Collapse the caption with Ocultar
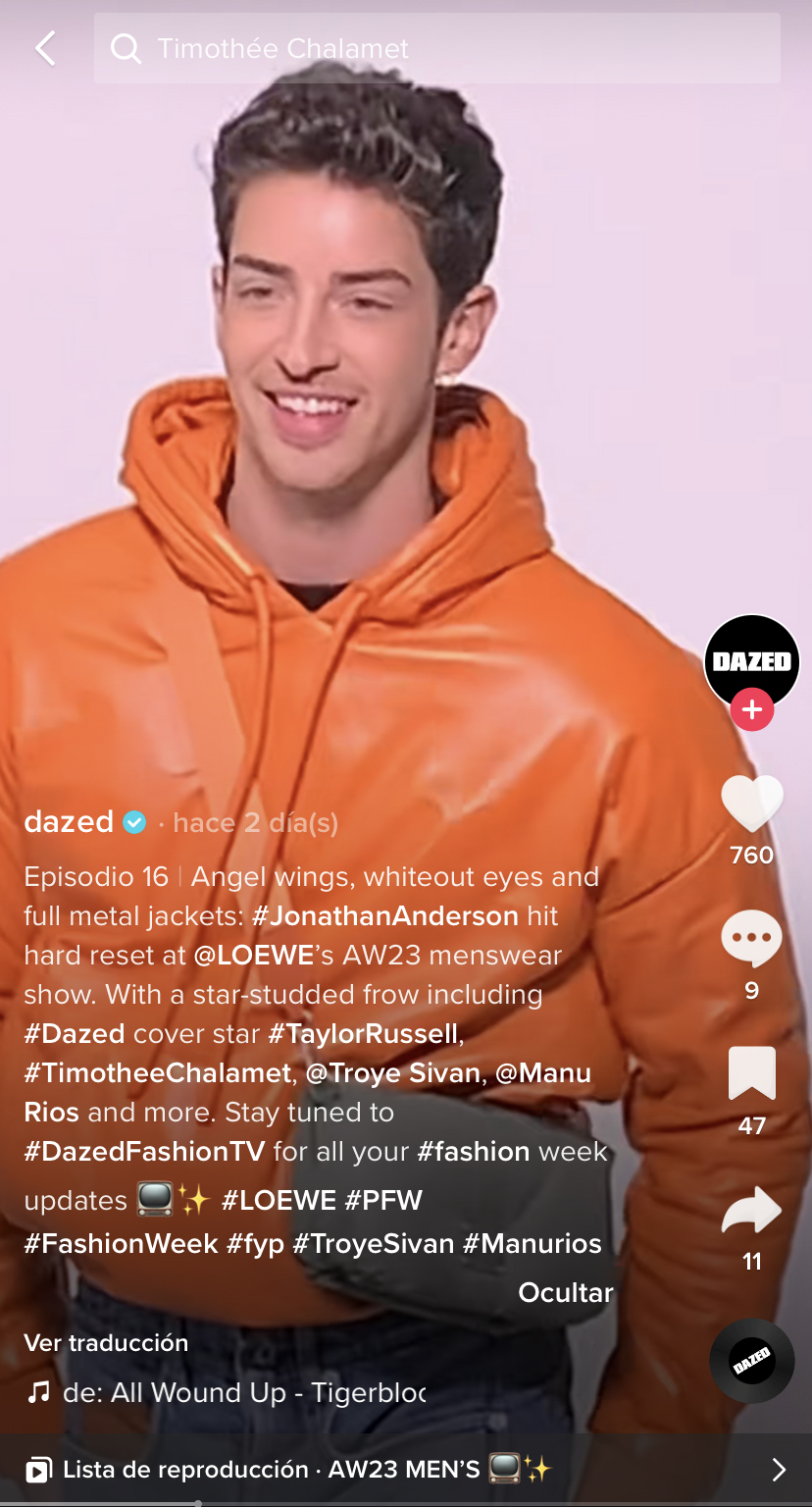812x1507 pixels. pyautogui.click(x=565, y=1293)
